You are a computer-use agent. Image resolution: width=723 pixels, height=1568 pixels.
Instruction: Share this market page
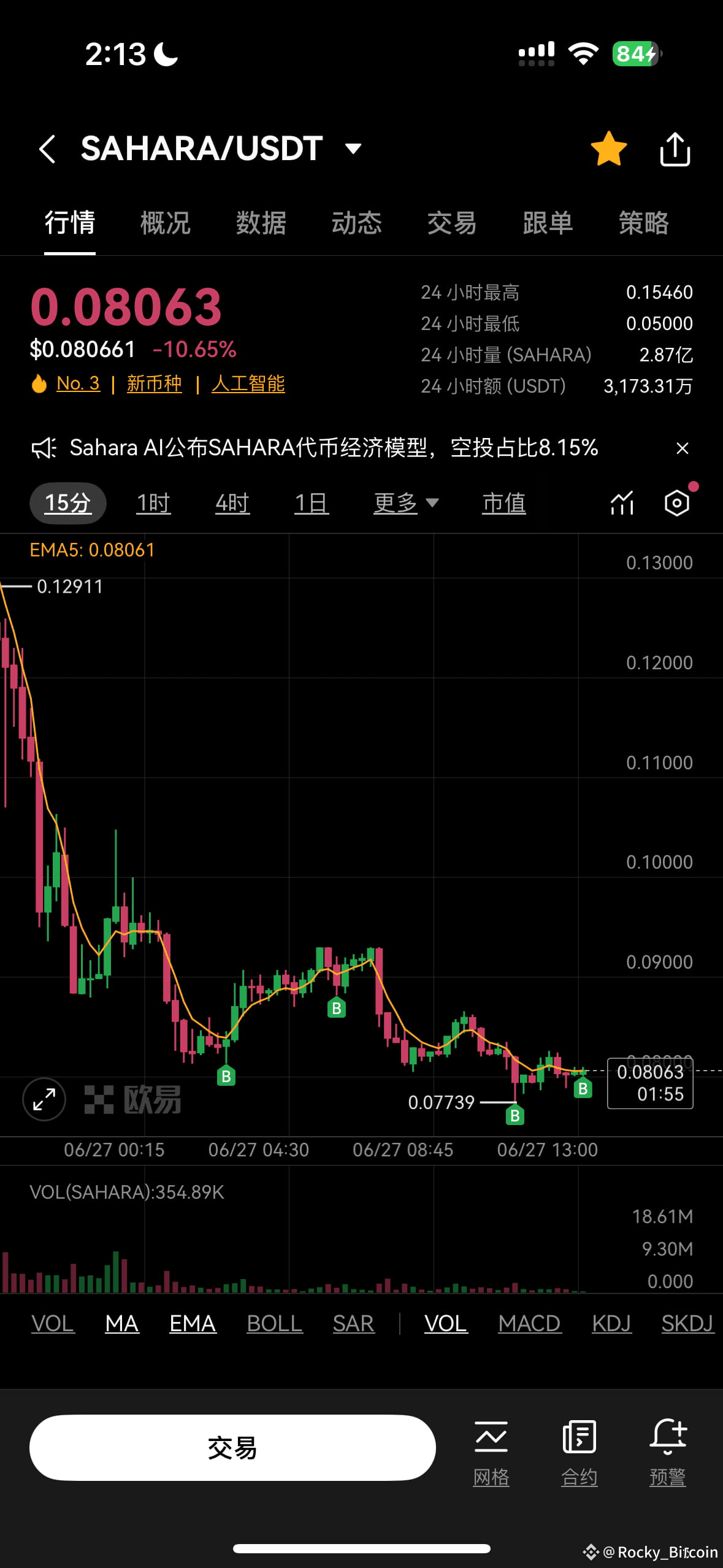(x=675, y=149)
